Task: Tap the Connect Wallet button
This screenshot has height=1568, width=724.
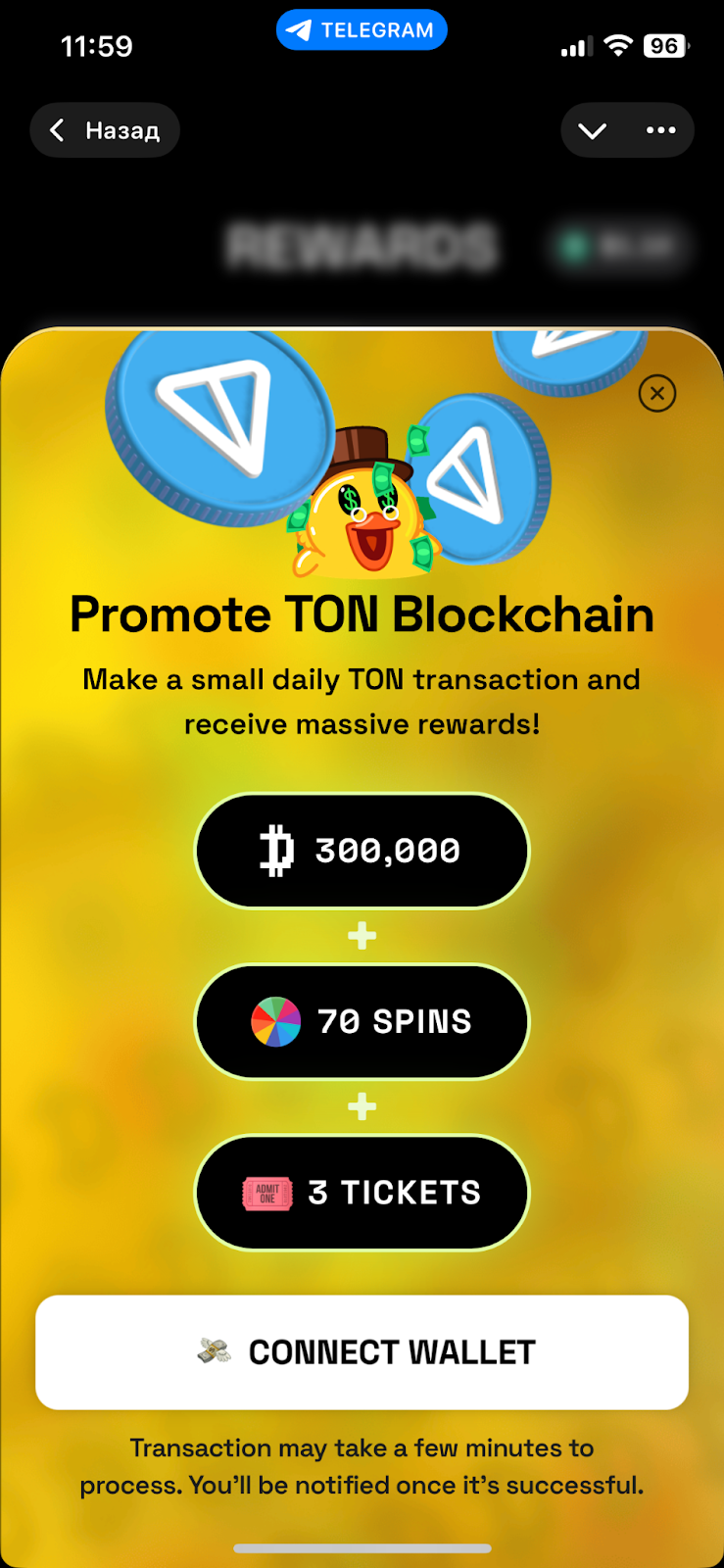Action: point(362,1352)
